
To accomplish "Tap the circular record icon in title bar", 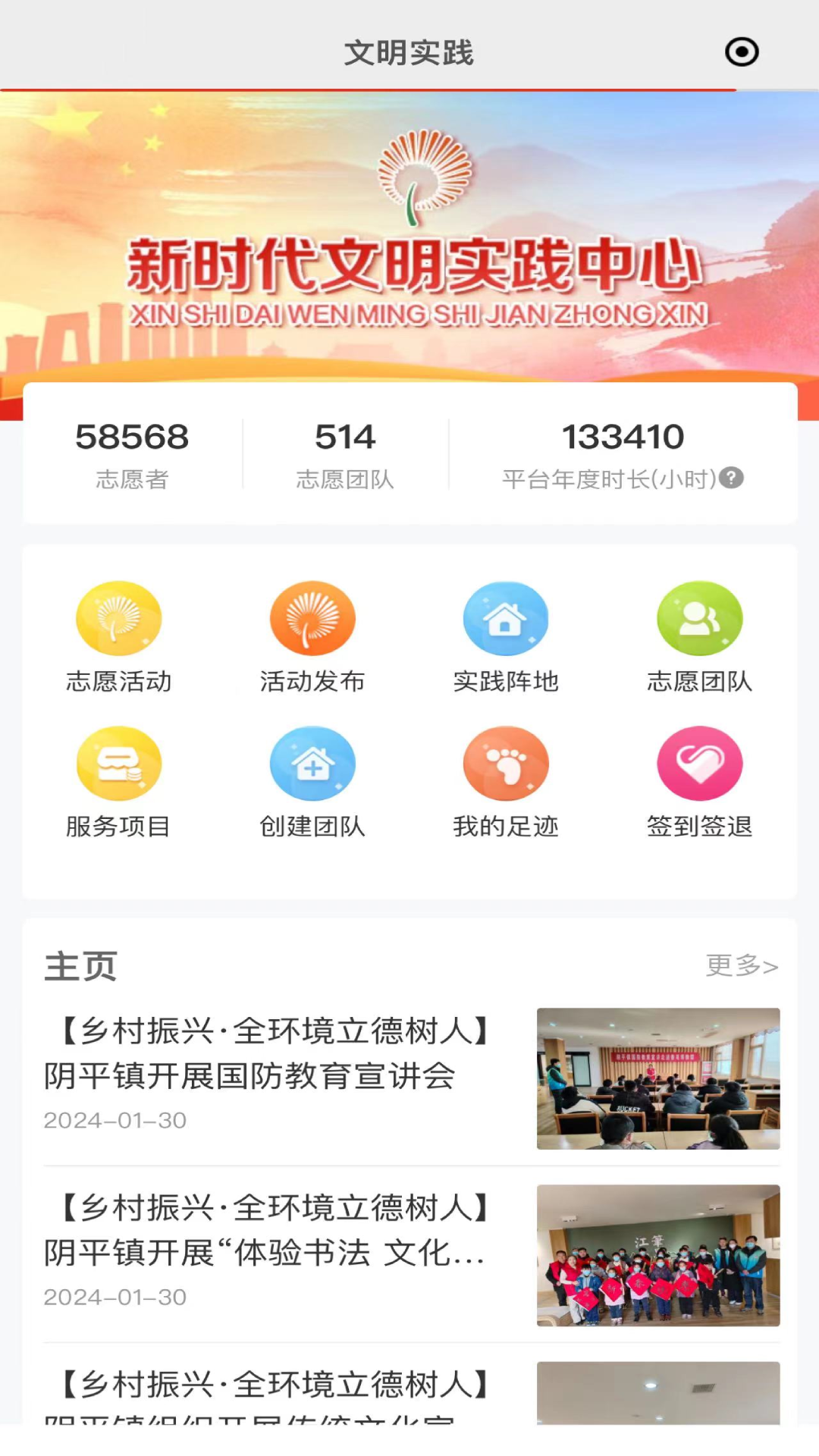I will tap(742, 52).
